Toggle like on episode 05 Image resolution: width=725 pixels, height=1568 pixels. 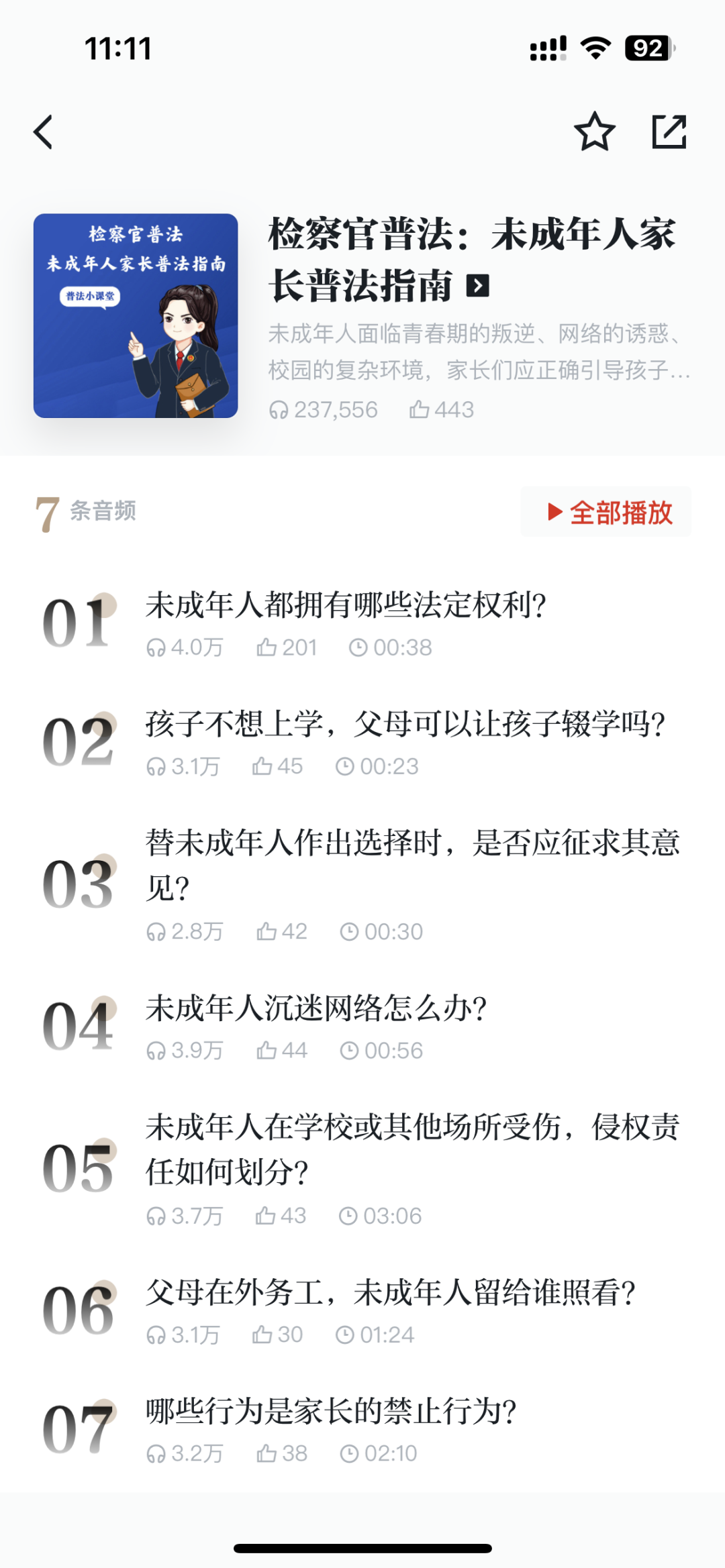(267, 1216)
